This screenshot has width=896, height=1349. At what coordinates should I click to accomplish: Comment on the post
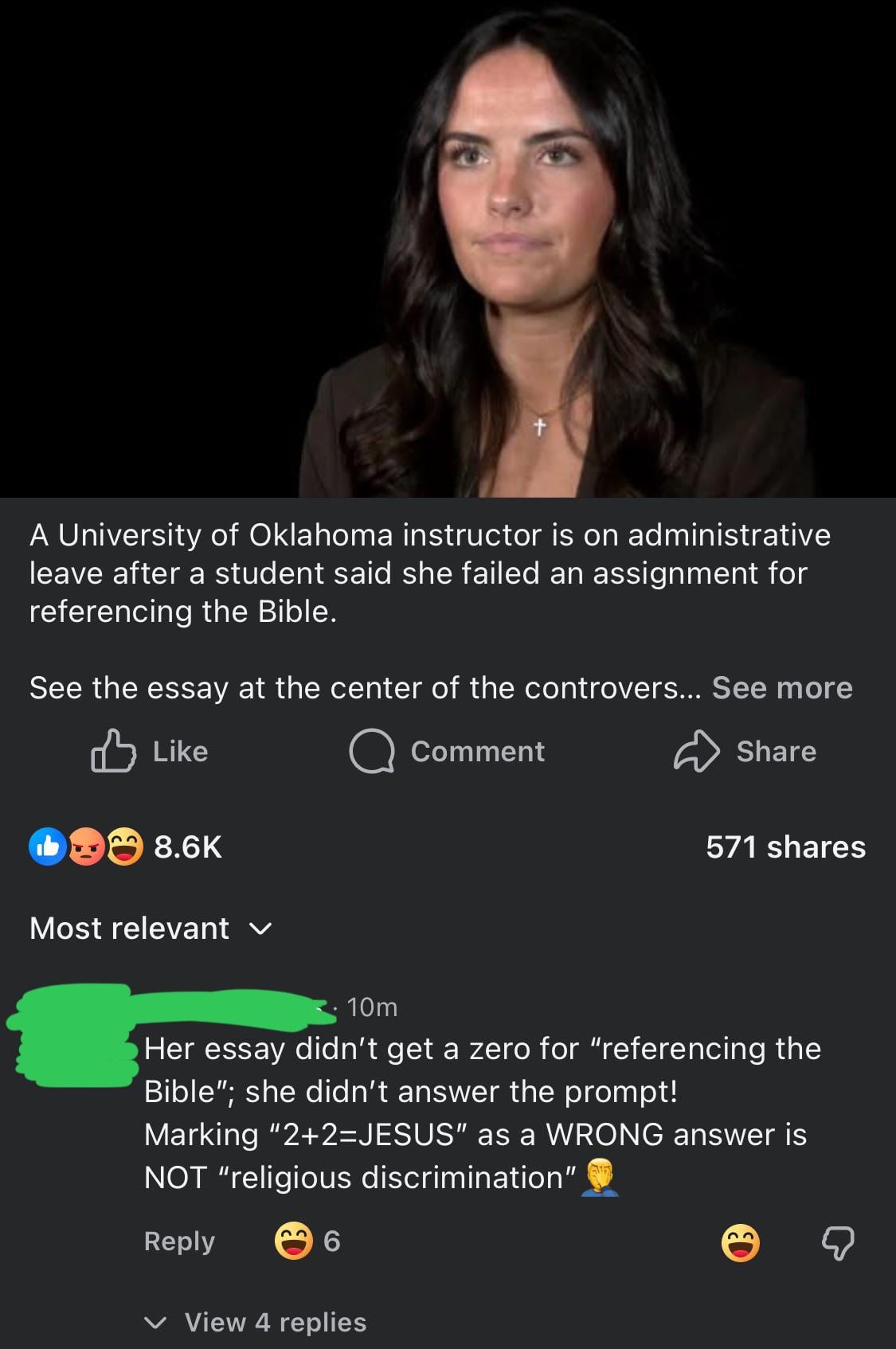coord(447,751)
